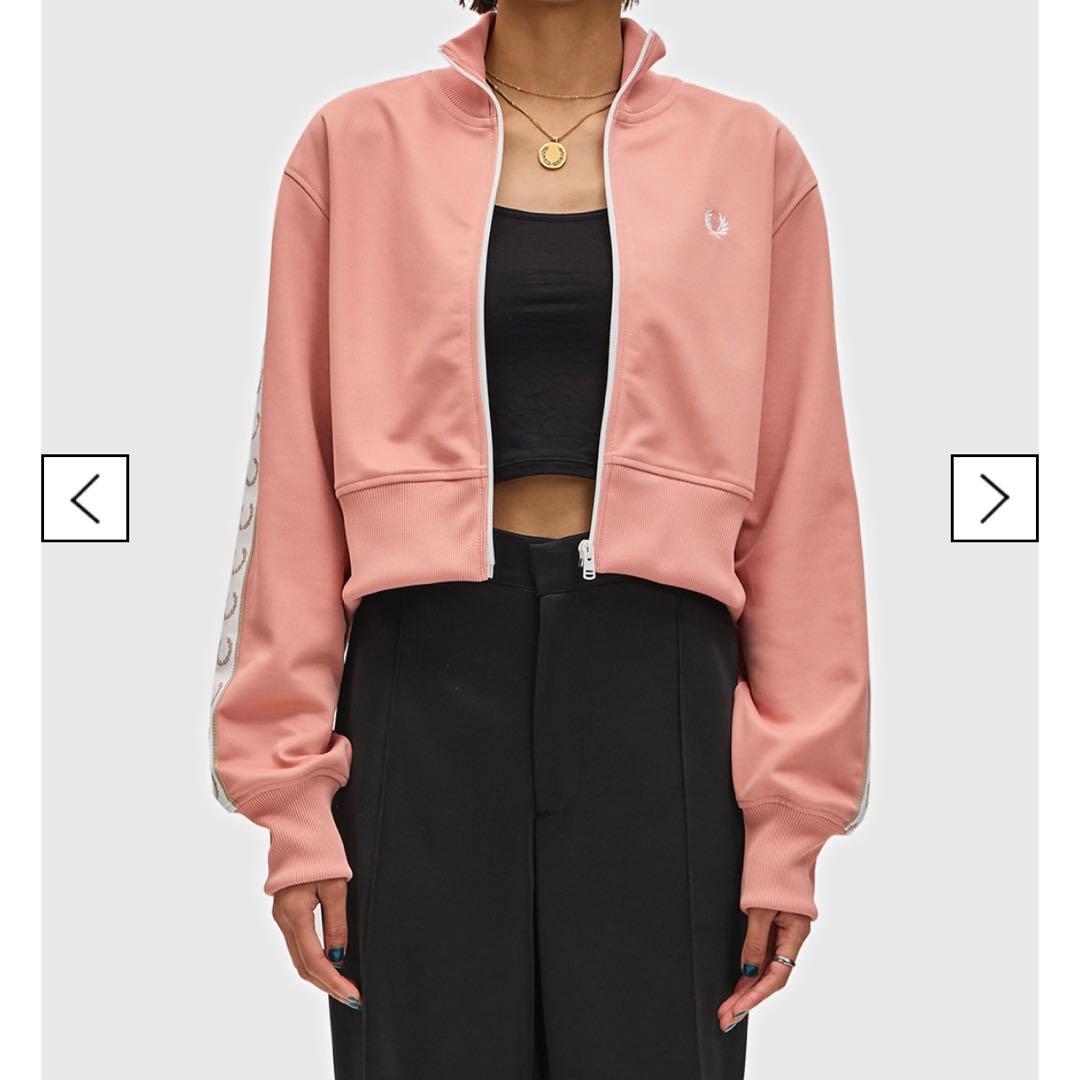This screenshot has height=1080, width=1080.
Task: Go to the next product photo
Action: (x=994, y=498)
